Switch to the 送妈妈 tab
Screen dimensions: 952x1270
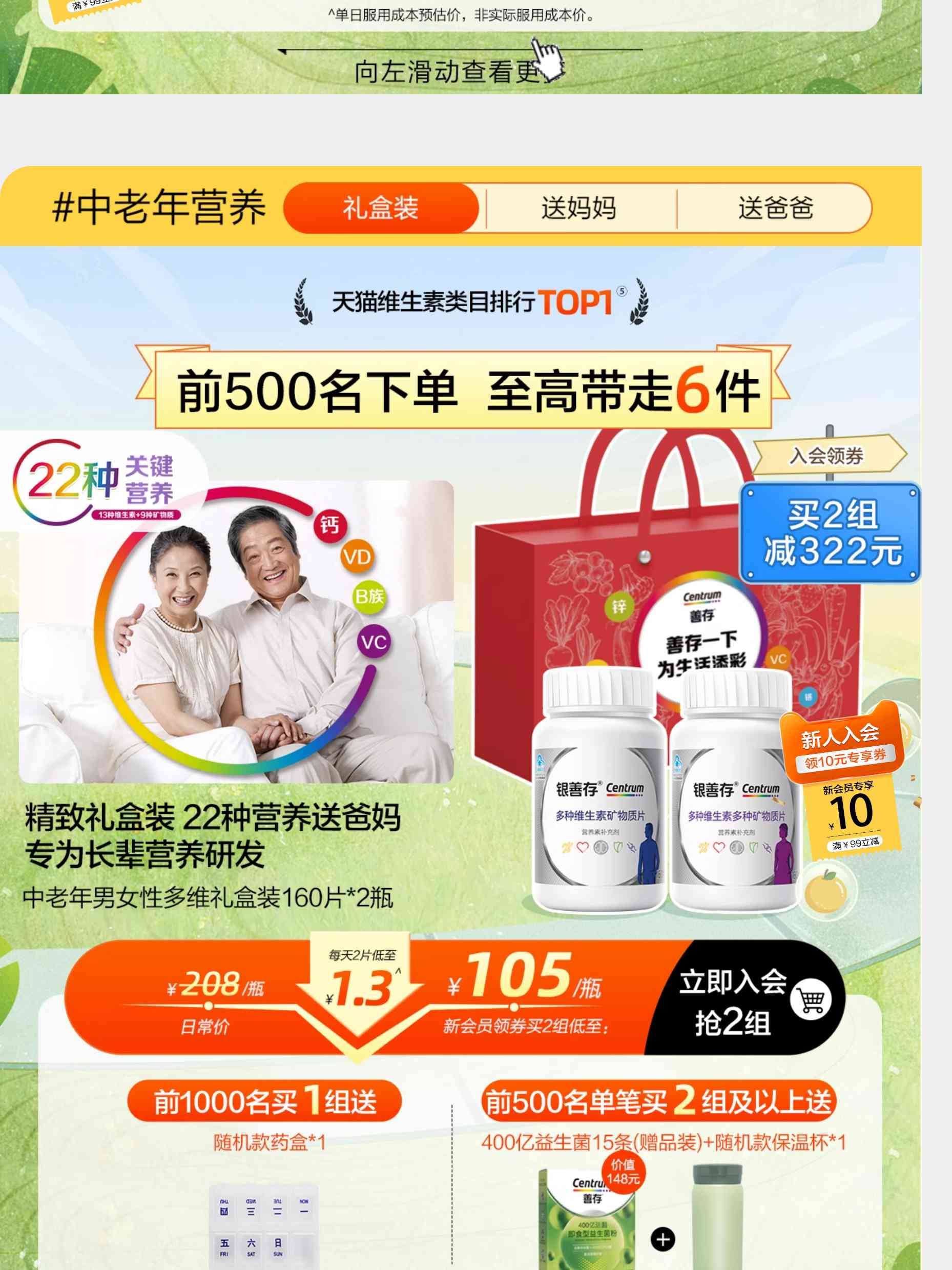point(579,208)
